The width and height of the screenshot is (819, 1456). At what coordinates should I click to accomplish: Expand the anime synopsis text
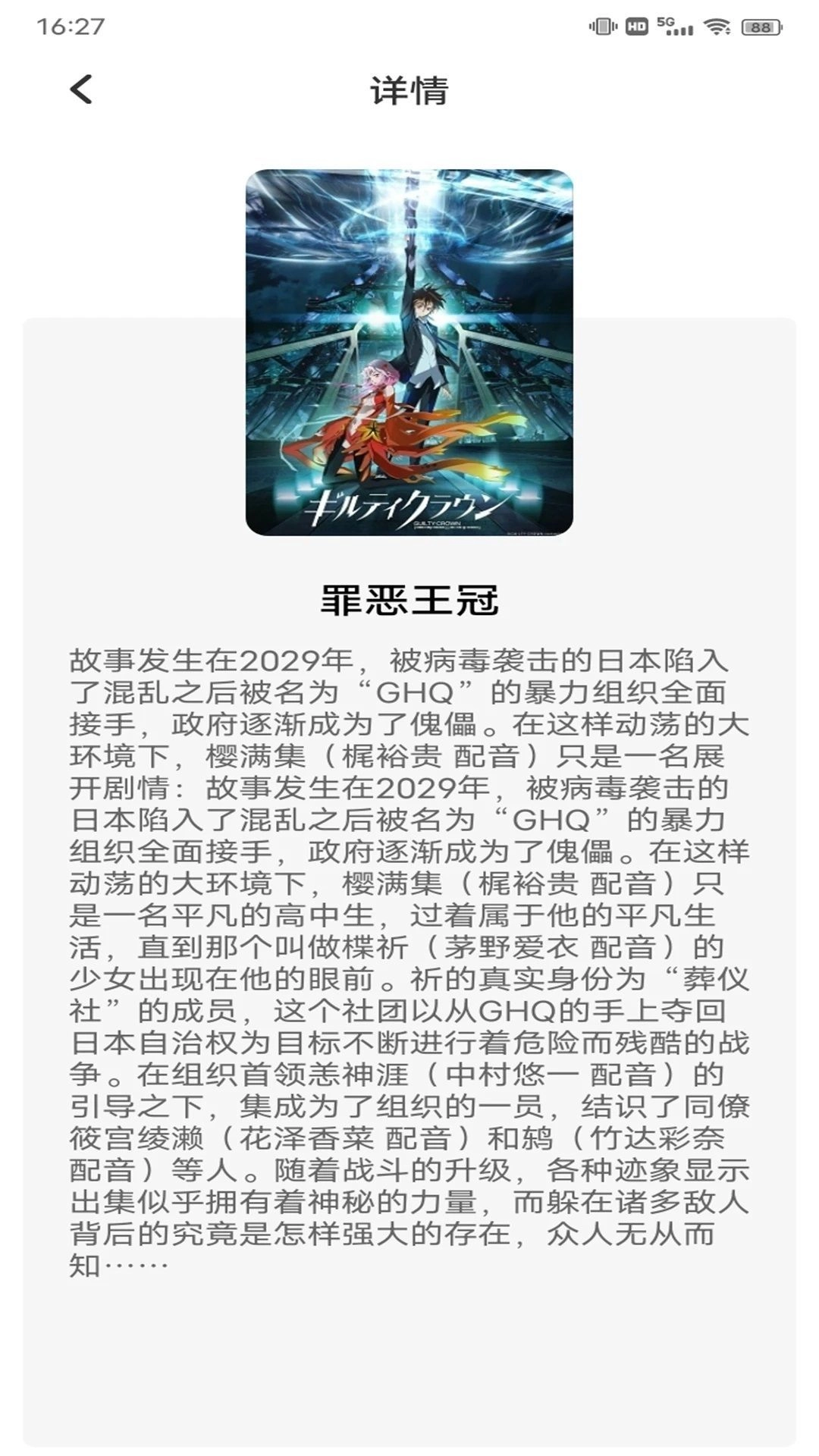click(x=409, y=955)
